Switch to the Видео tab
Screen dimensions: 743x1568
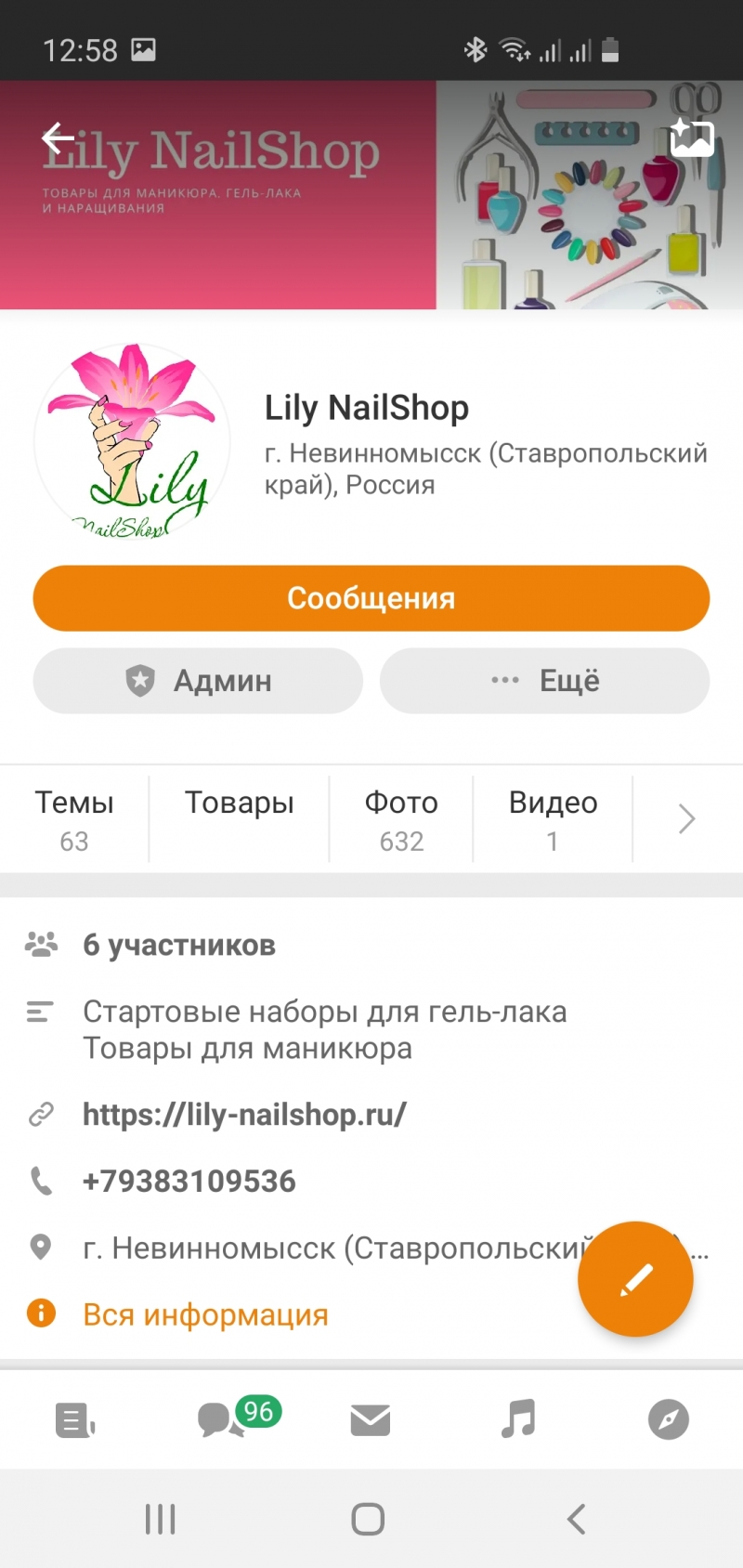click(553, 819)
